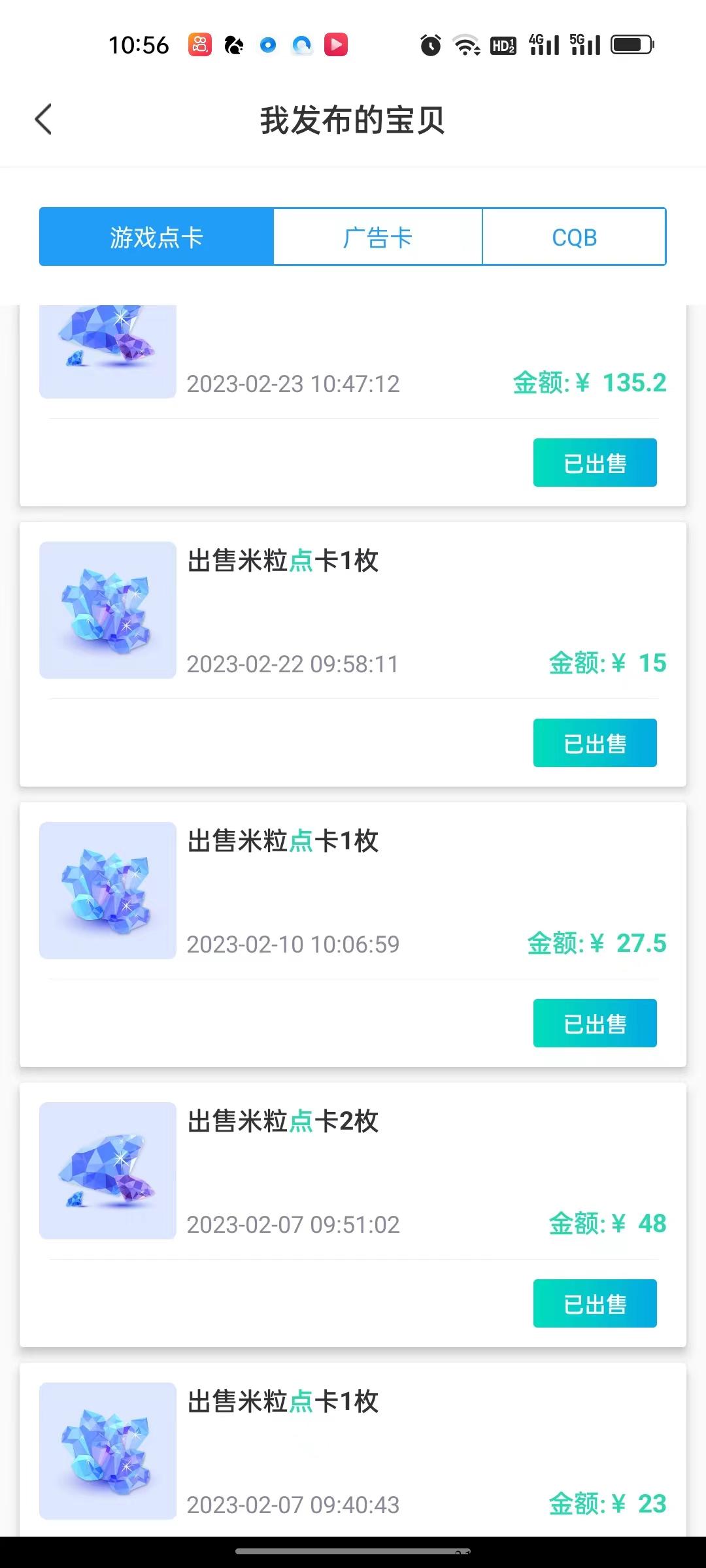Screen dimensions: 706x1568
Task: Tap the blue circle app icon in status bar
Action: click(268, 44)
